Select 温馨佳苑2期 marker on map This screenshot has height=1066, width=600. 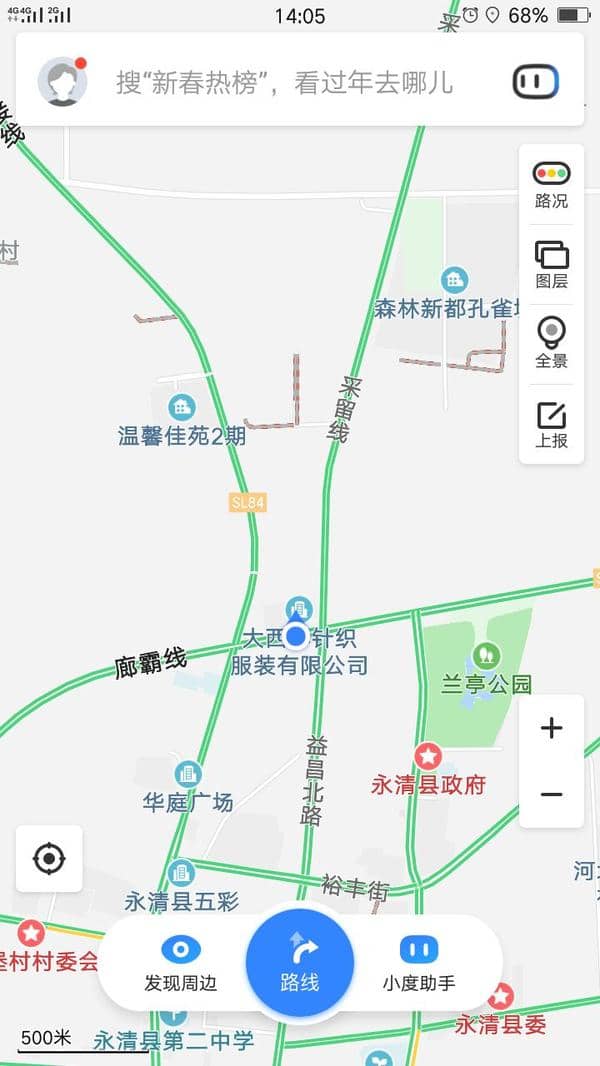[x=181, y=407]
